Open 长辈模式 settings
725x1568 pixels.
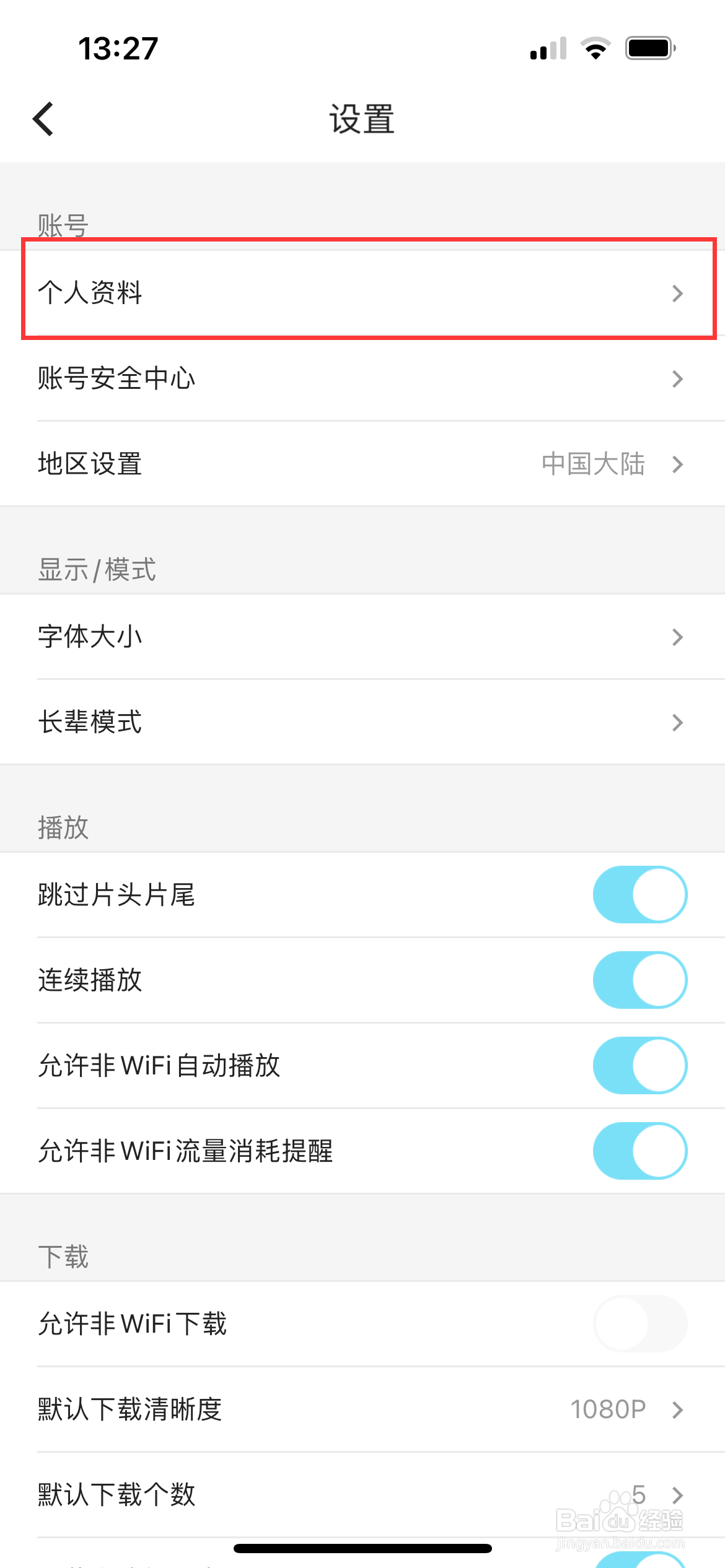362,722
